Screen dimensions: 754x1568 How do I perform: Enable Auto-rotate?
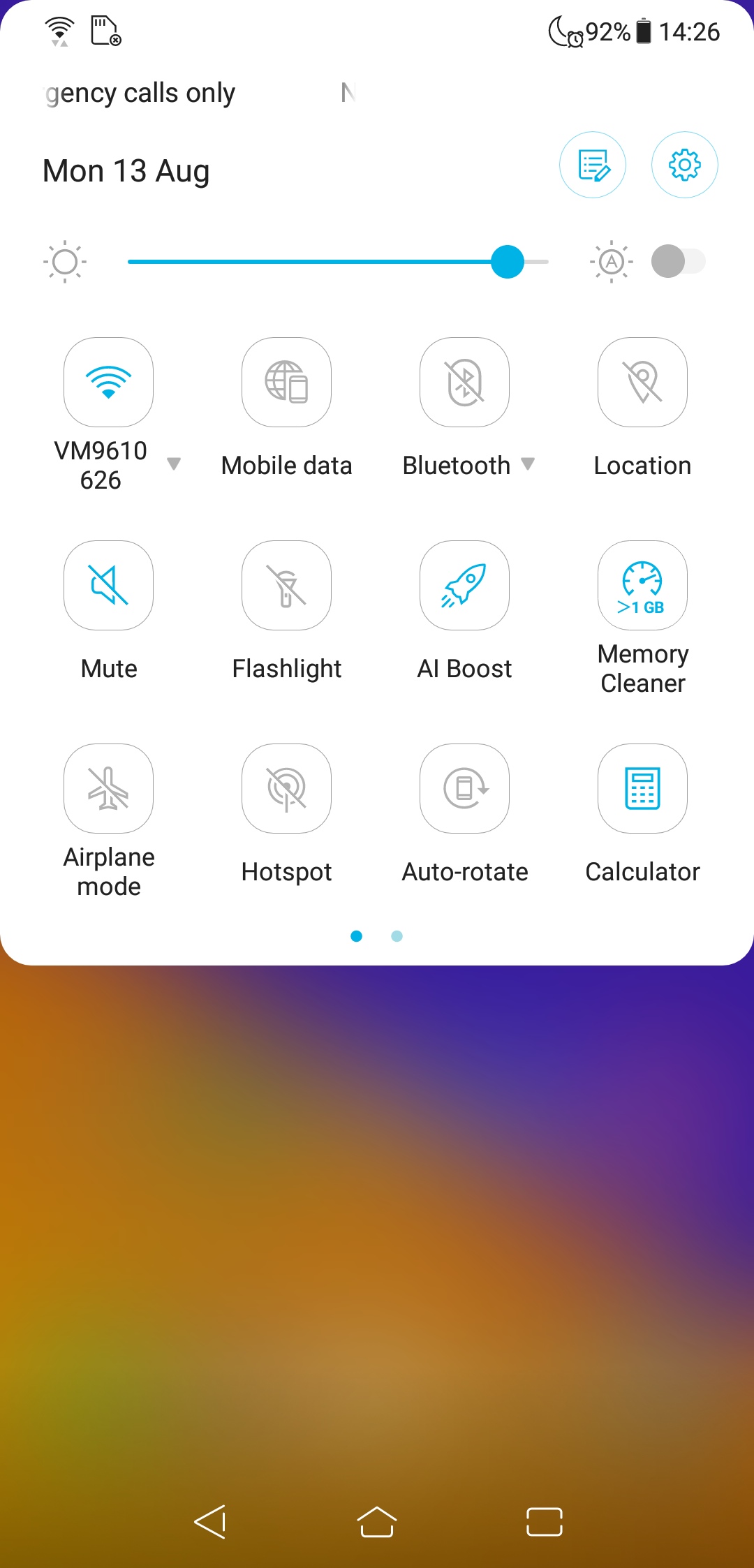point(464,789)
